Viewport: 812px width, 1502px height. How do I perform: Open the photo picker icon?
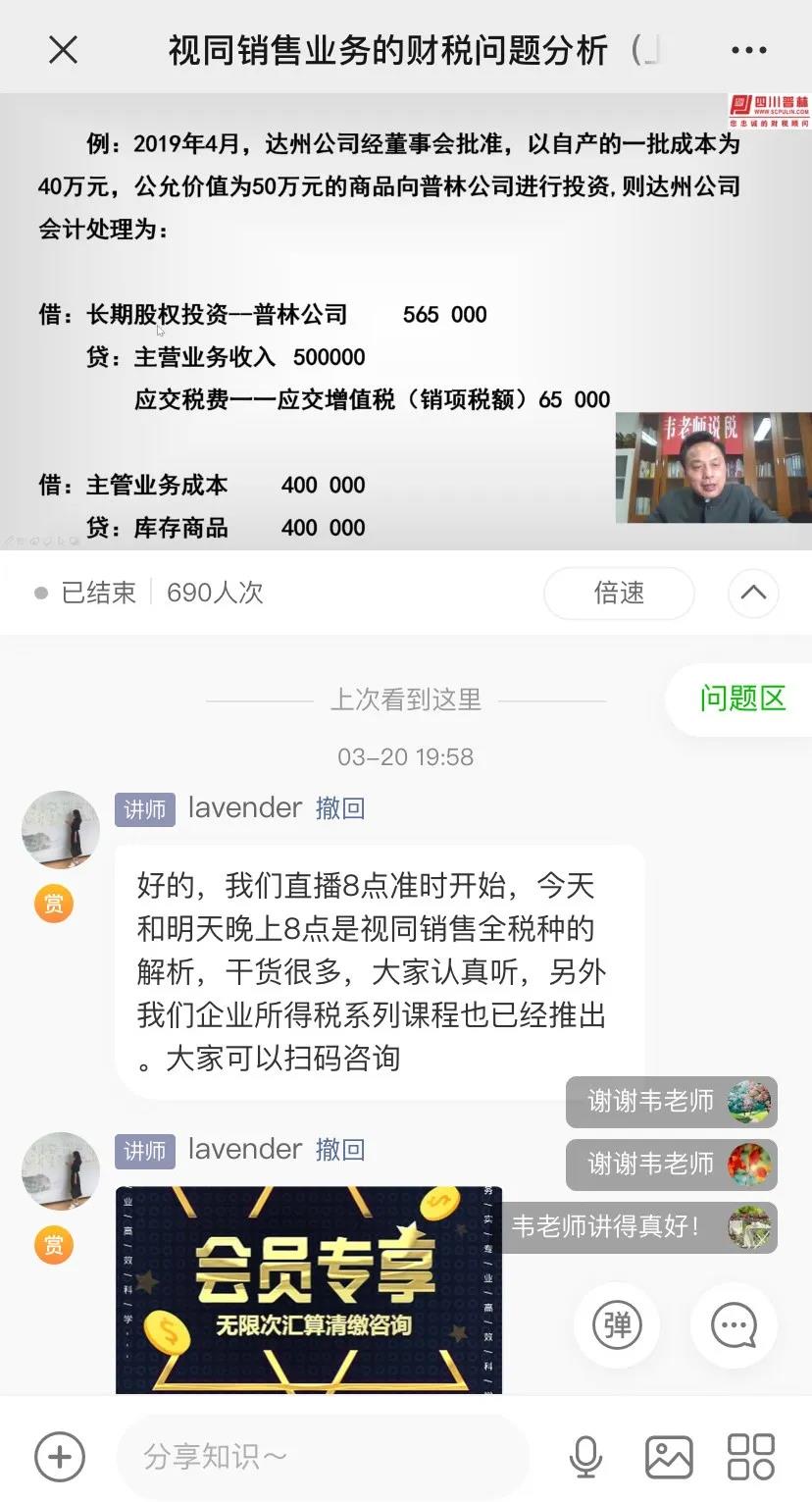click(668, 1457)
